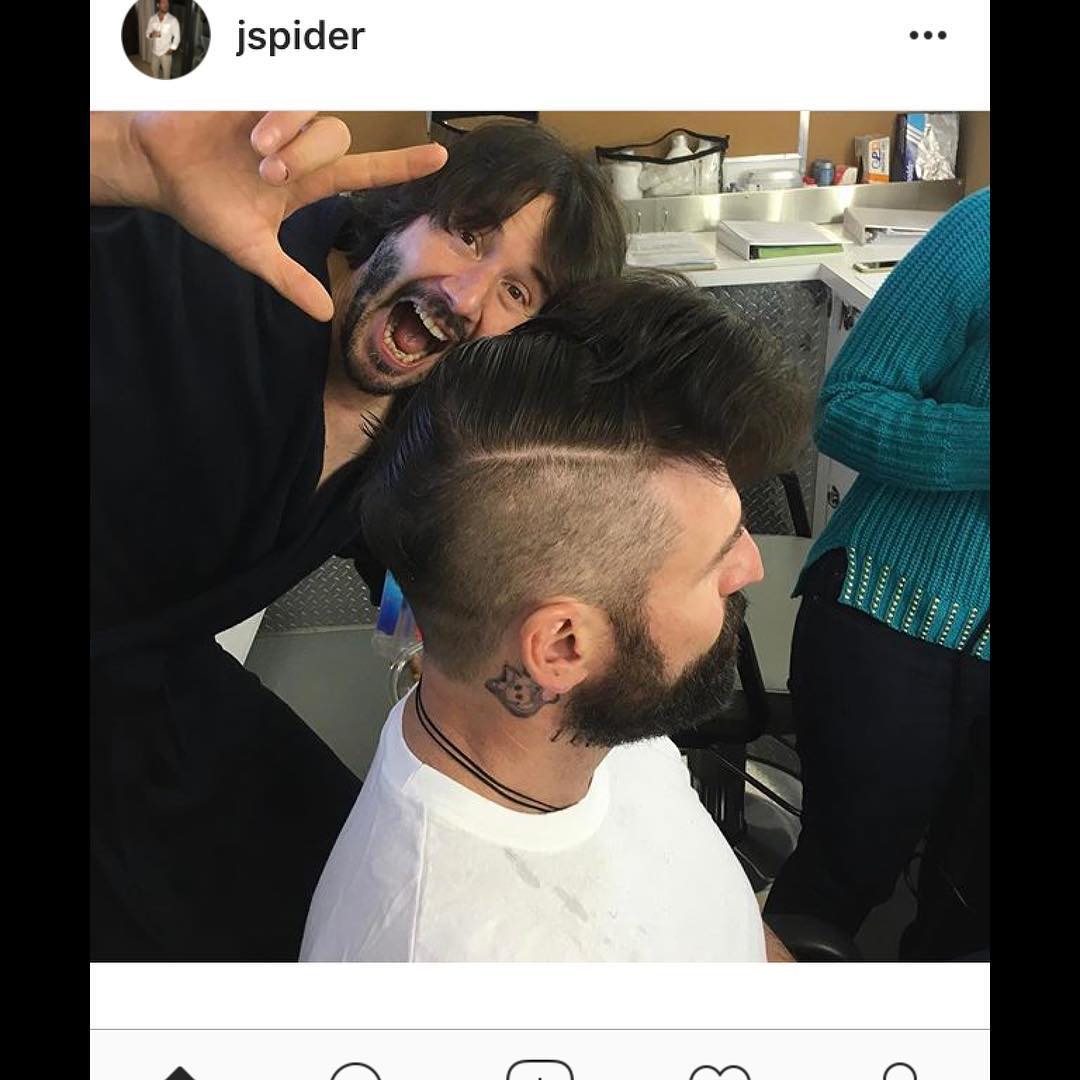This screenshot has width=1080, height=1080.
Task: Go to the Home feed tab
Action: coord(180,1070)
